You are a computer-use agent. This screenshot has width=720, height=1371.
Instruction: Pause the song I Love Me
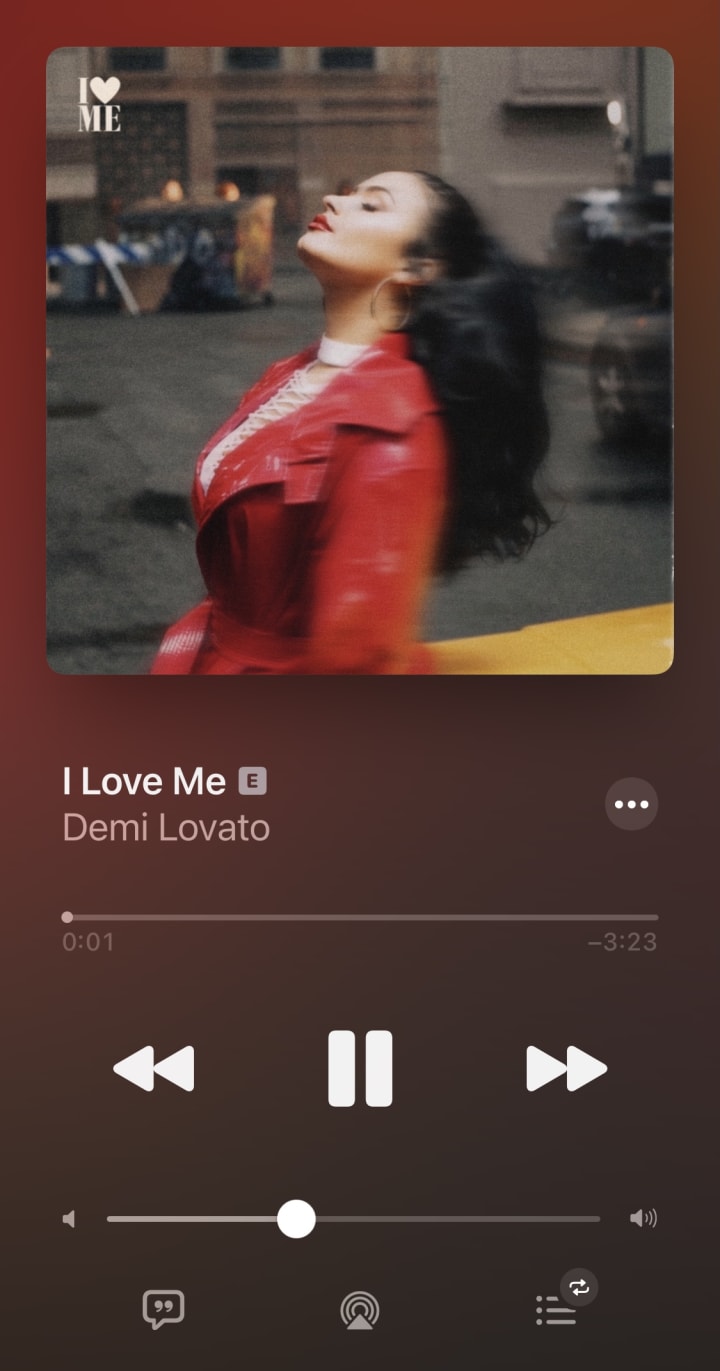360,1069
